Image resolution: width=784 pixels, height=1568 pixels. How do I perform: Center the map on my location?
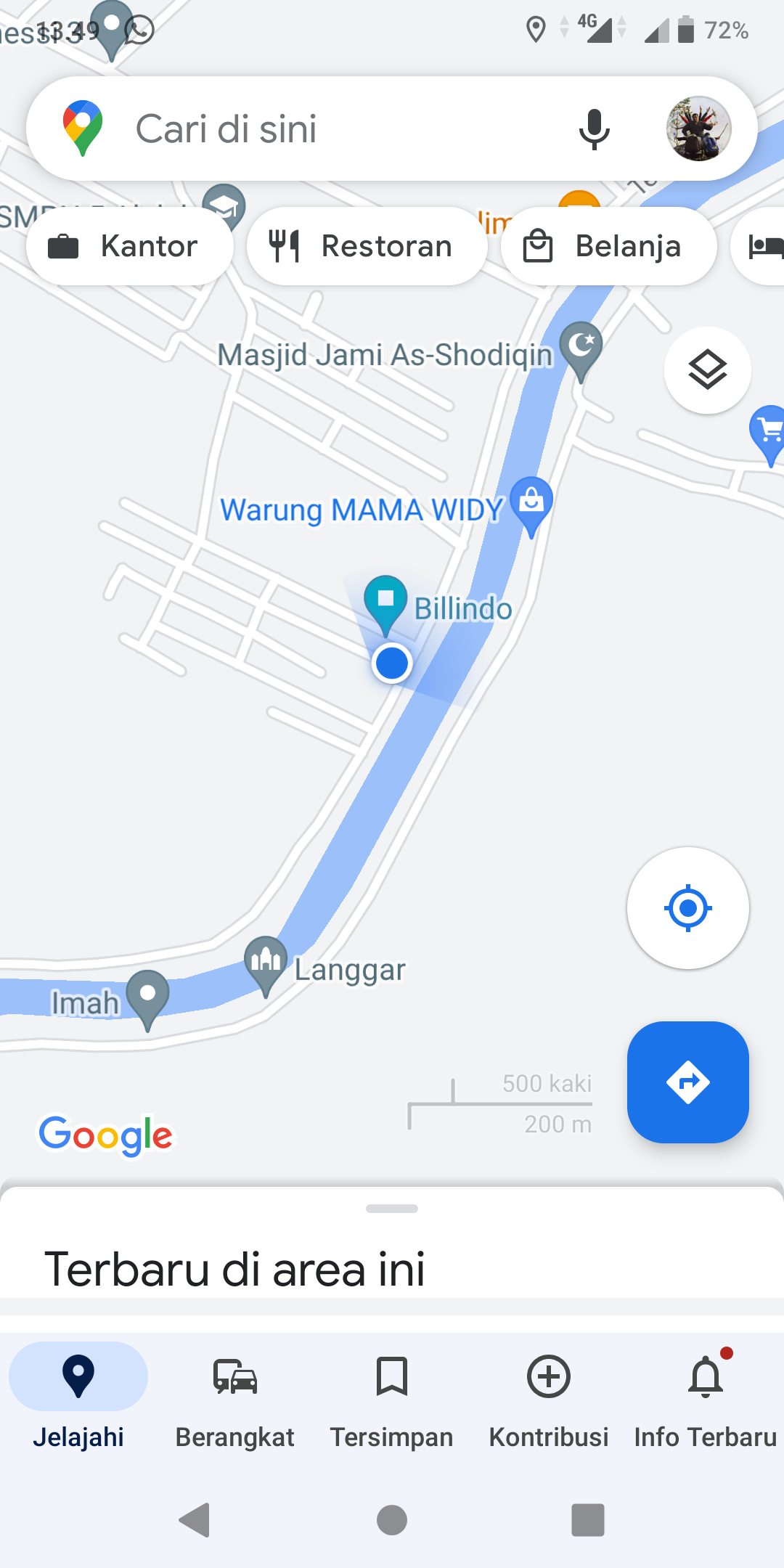pos(687,907)
